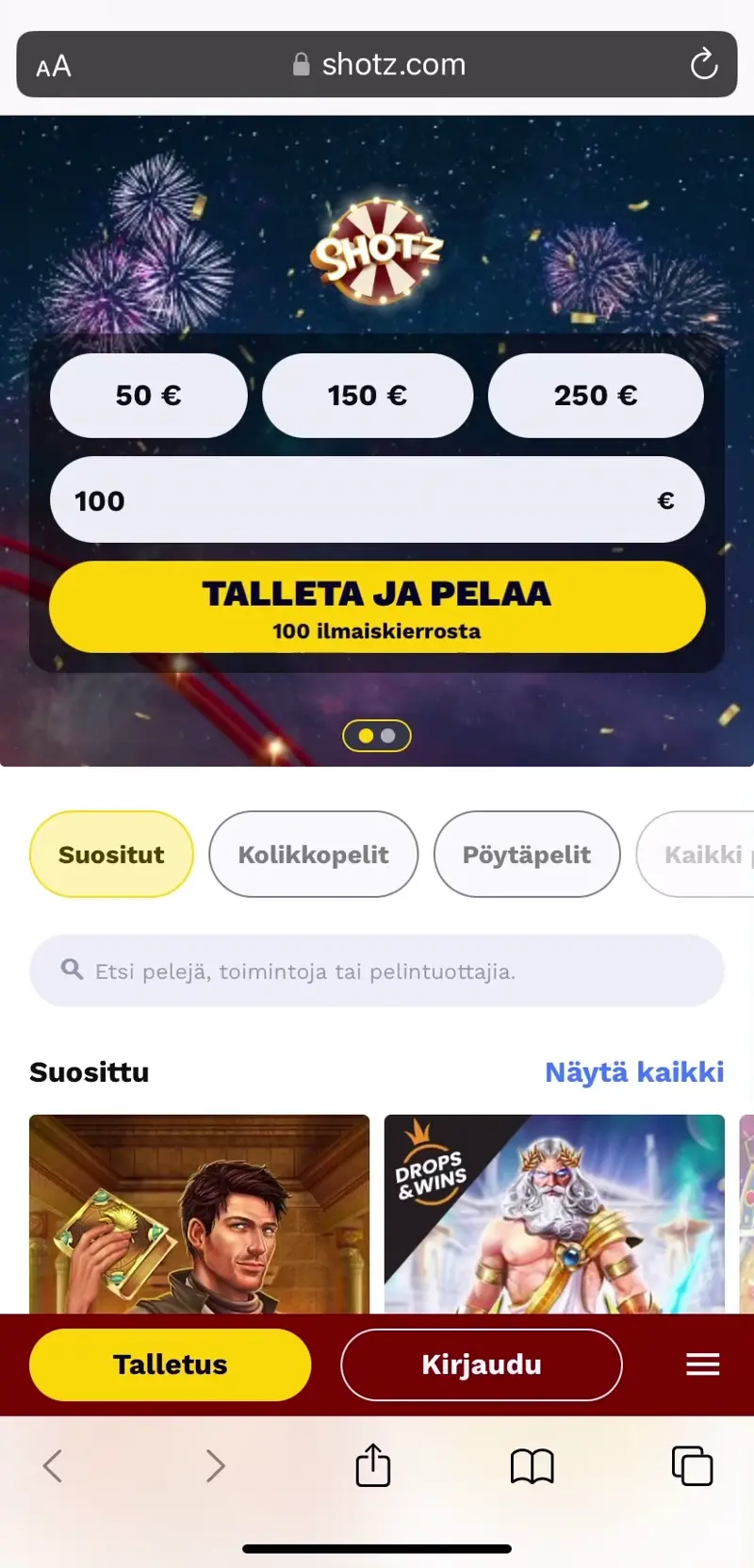Tap Kirjaudu to log in
The height and width of the screenshot is (1568, 754).
click(x=481, y=1364)
